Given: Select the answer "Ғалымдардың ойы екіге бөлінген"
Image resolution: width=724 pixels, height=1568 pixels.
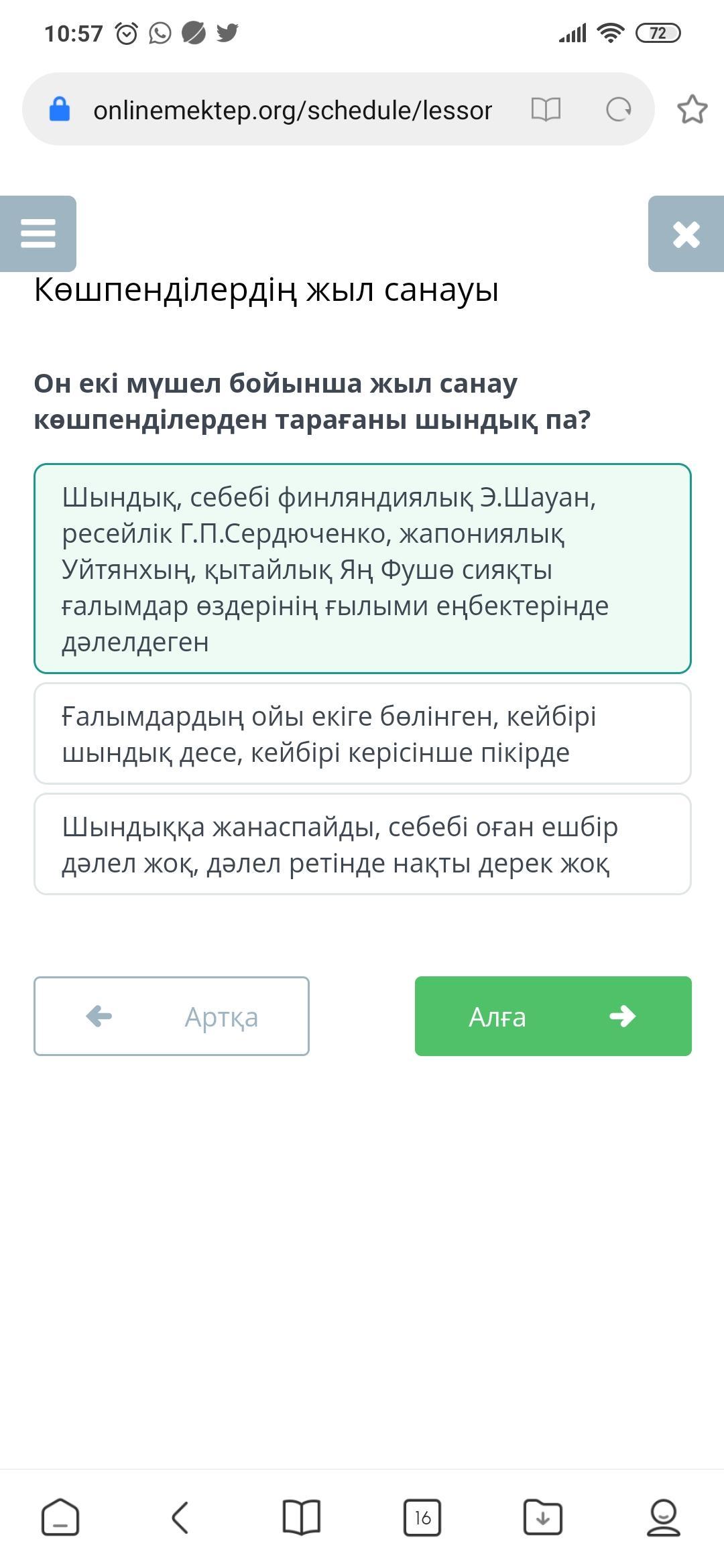Looking at the screenshot, I should point(363,734).
